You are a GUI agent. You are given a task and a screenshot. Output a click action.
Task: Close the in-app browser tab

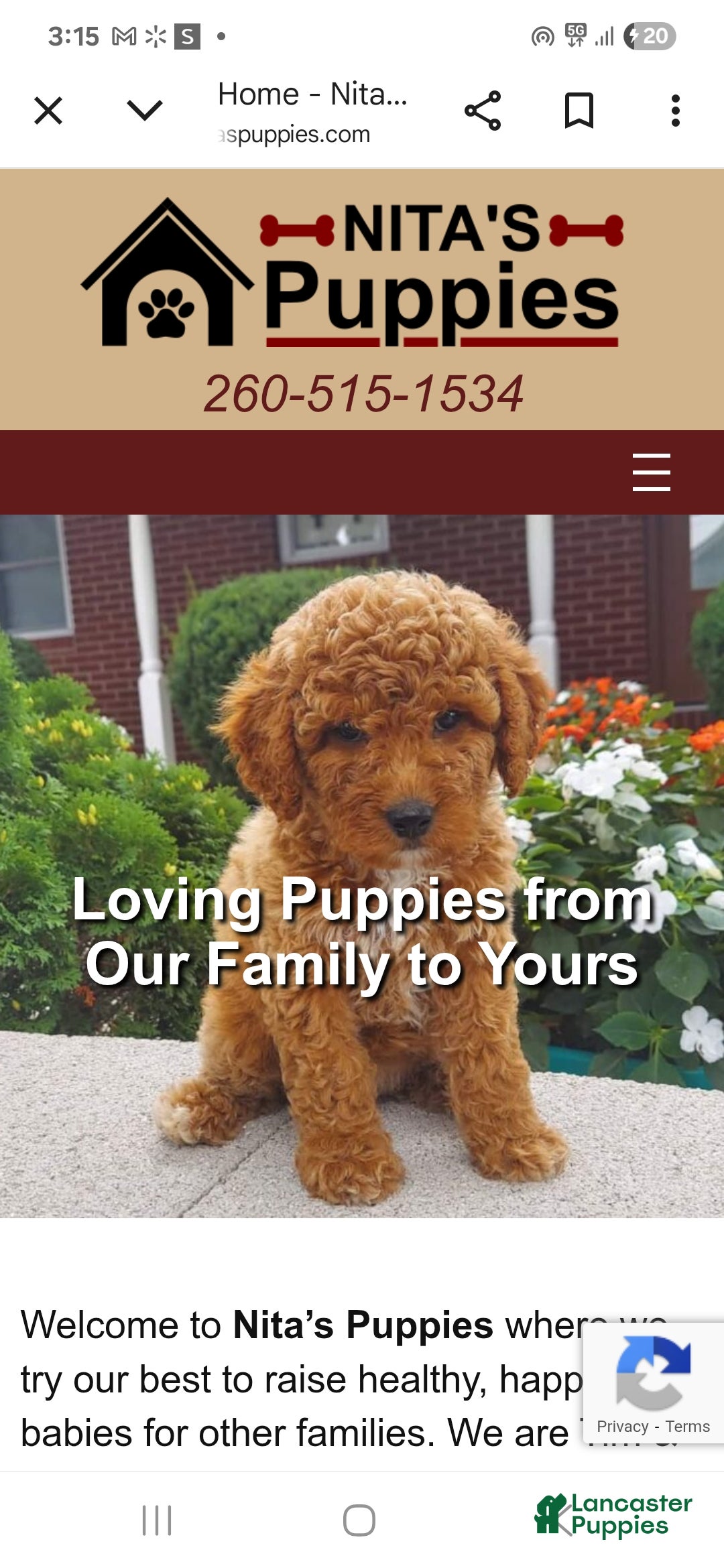pos(48,111)
